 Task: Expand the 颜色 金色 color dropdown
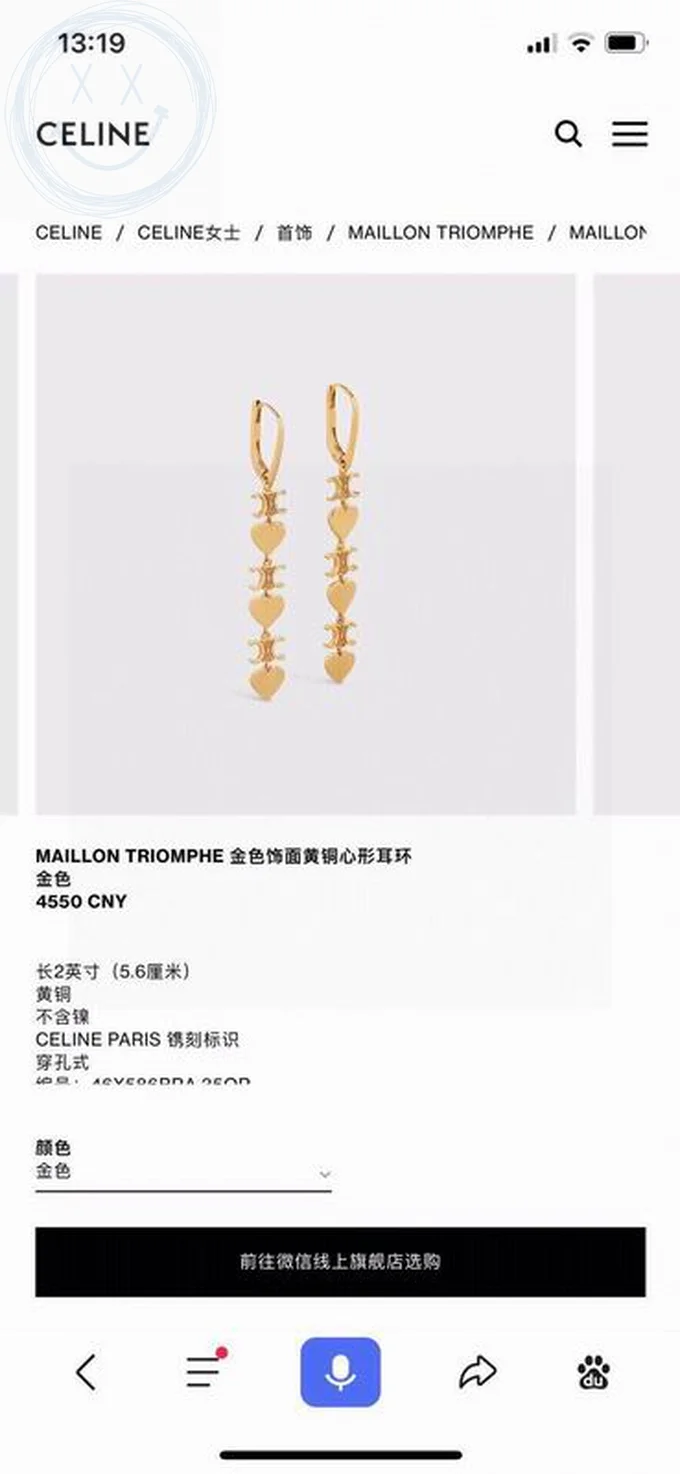click(183, 1172)
